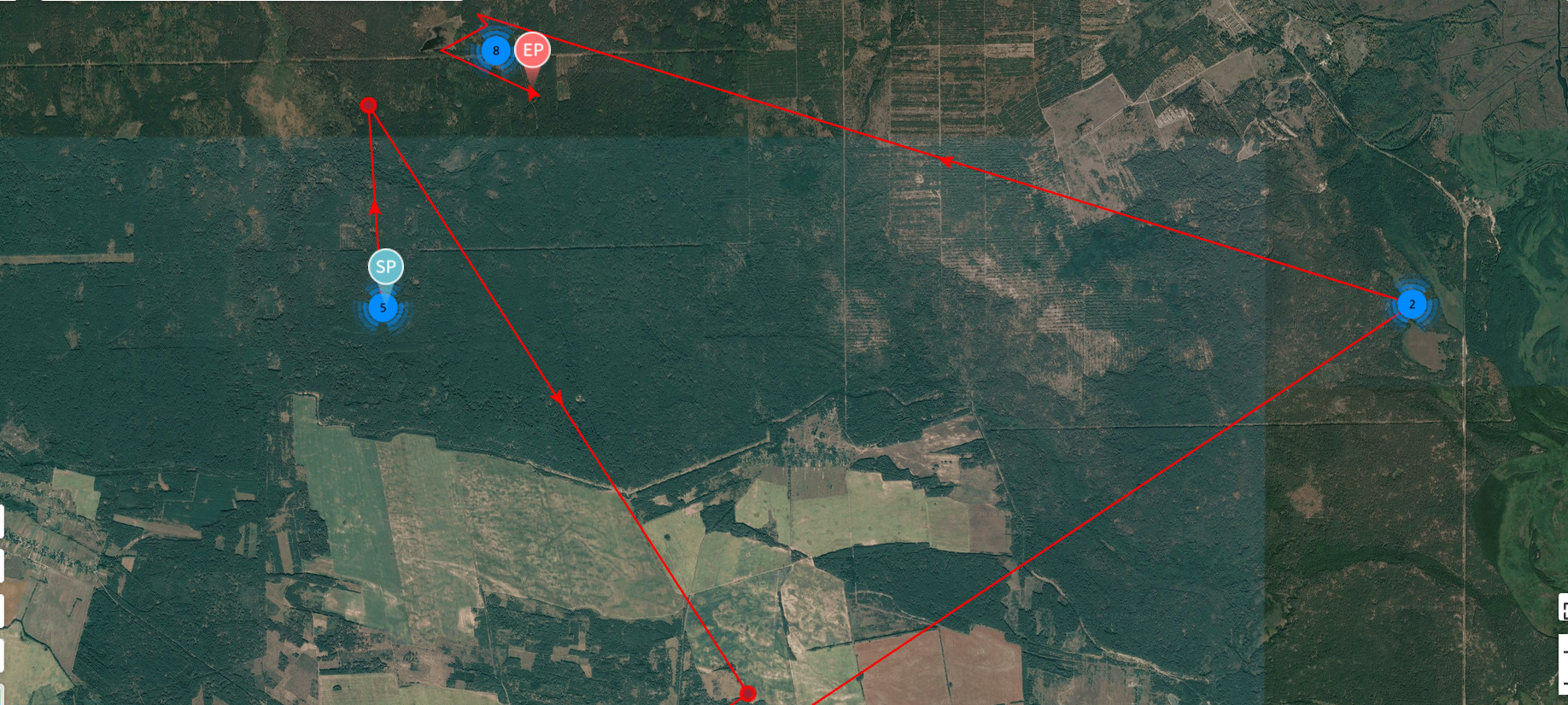Tap the blue marker numbered 8
The width and height of the screenshot is (1568, 705).
click(495, 50)
